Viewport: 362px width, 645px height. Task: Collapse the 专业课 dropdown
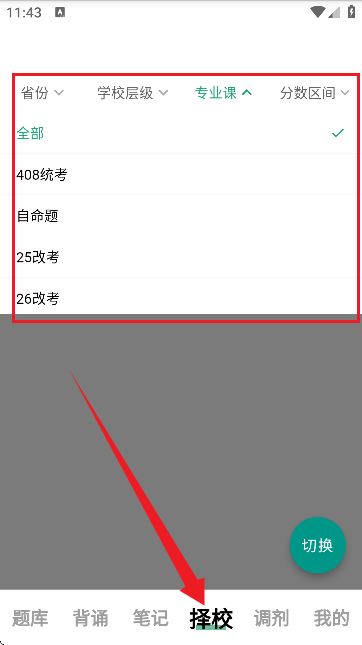223,93
